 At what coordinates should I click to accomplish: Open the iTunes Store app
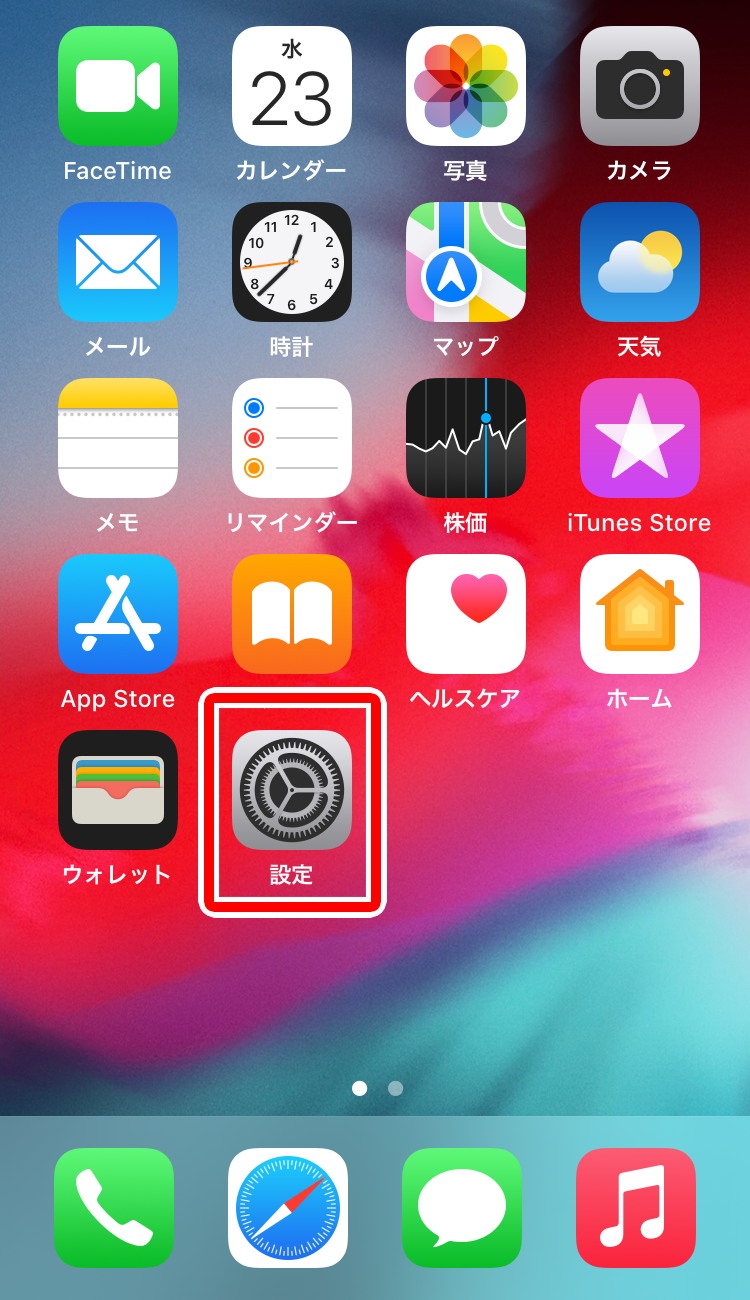coord(640,438)
